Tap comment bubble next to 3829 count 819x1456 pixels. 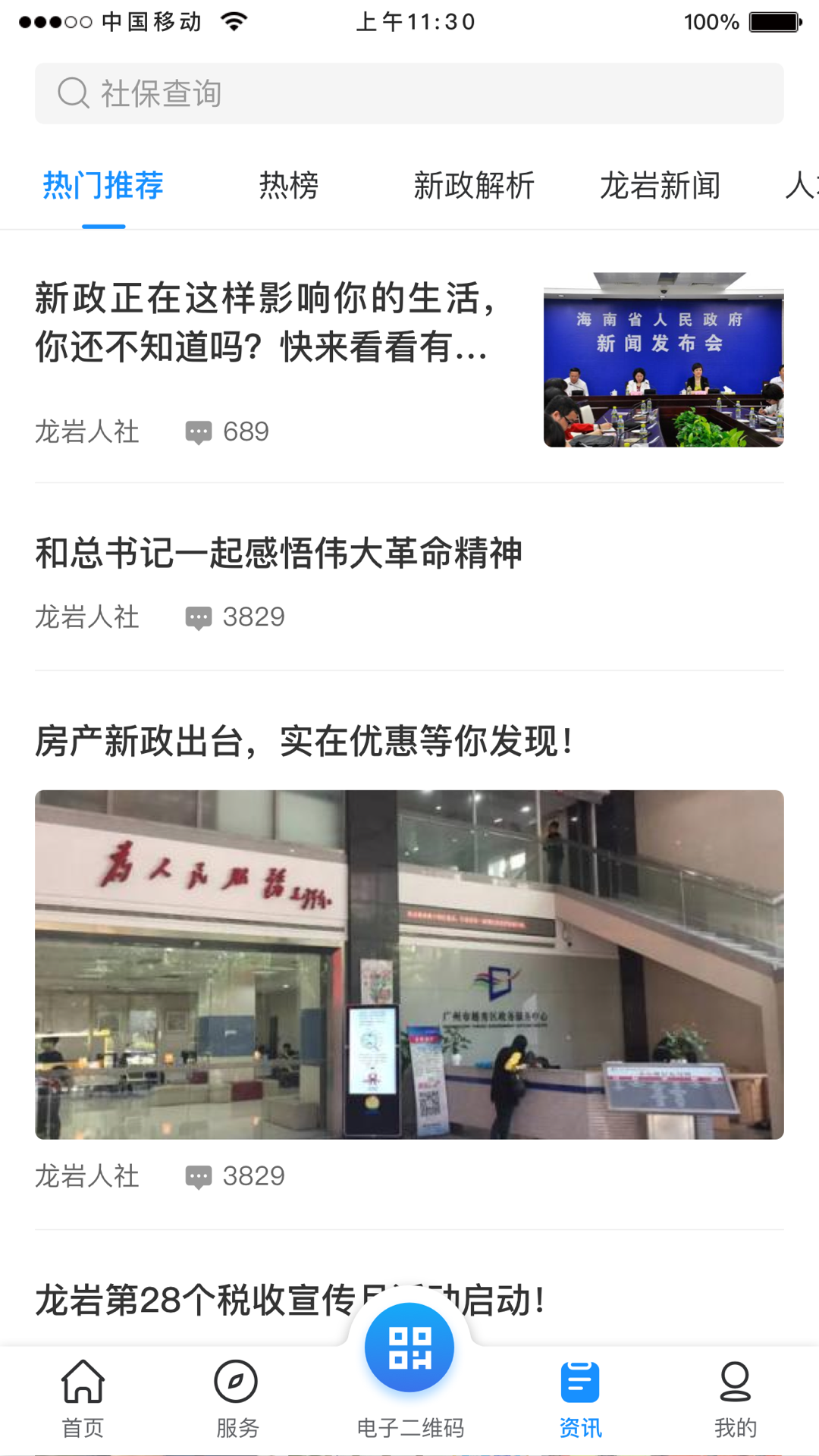pos(198,617)
